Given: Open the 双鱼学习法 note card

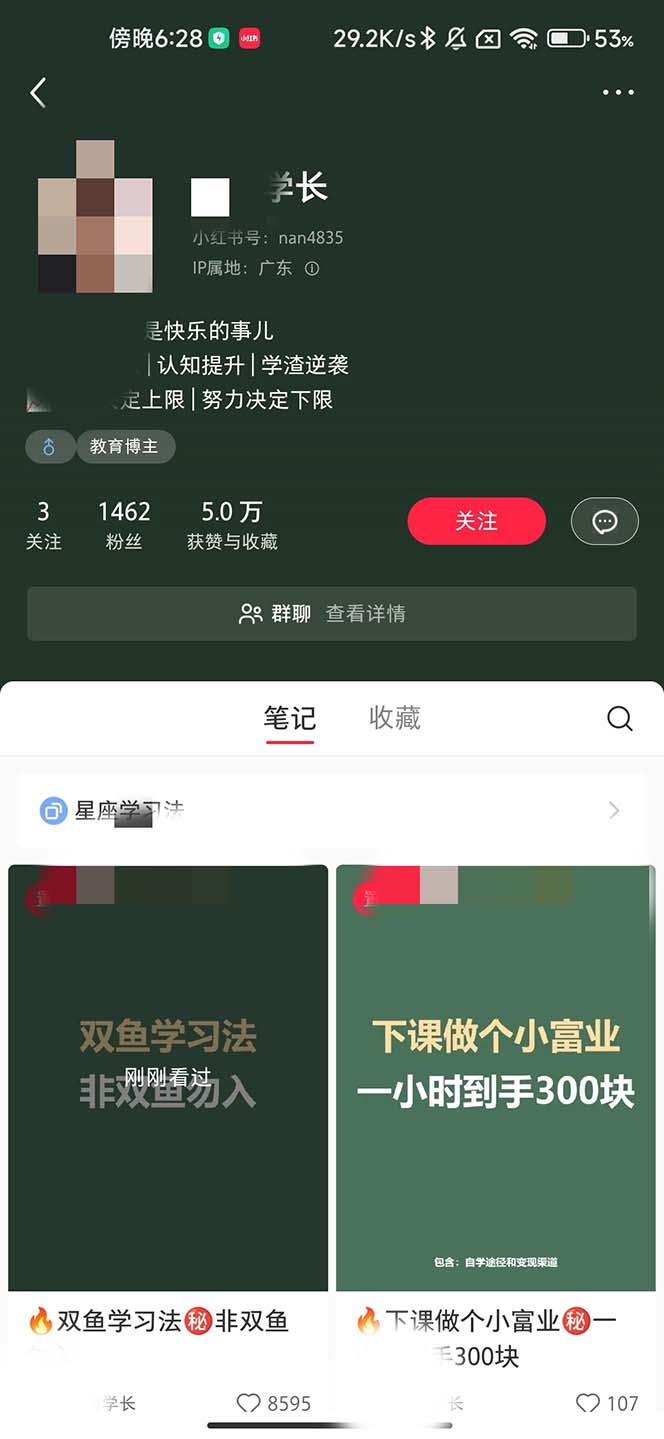Looking at the screenshot, I should [x=168, y=1078].
